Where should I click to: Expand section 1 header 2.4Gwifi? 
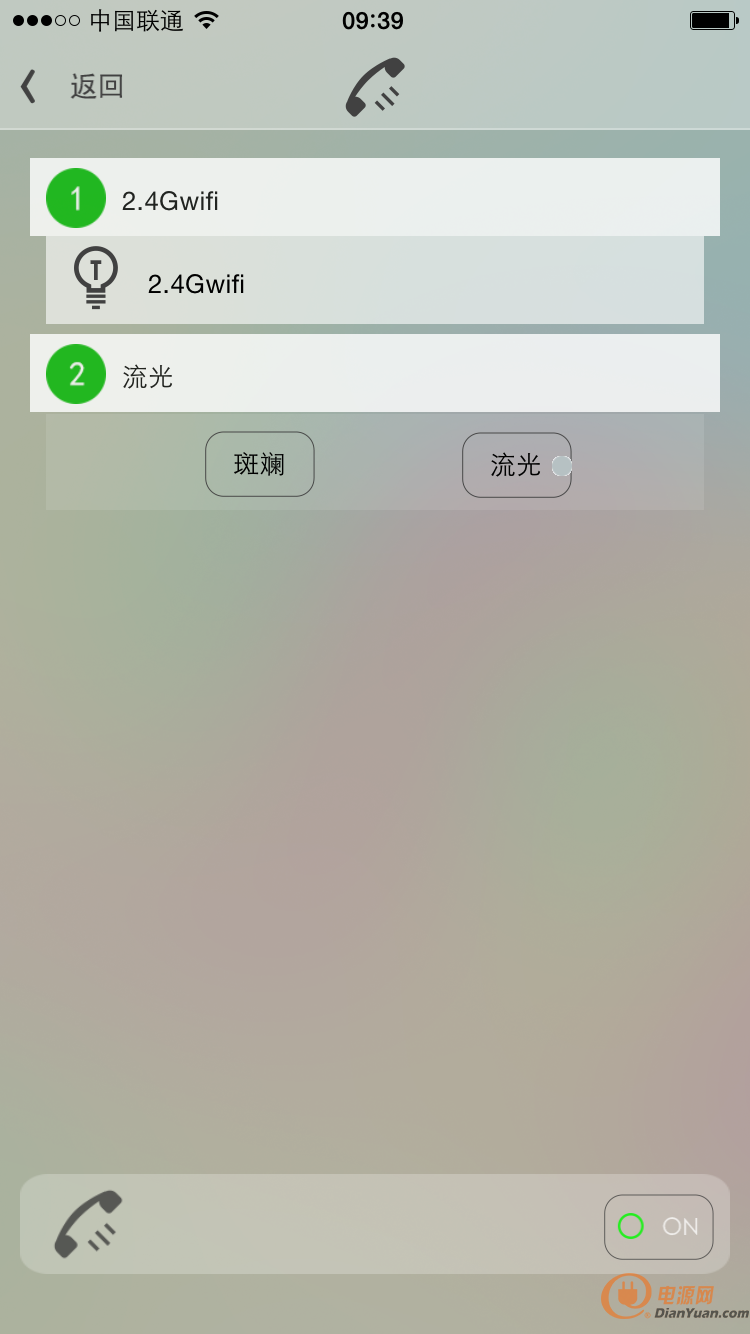(x=375, y=197)
